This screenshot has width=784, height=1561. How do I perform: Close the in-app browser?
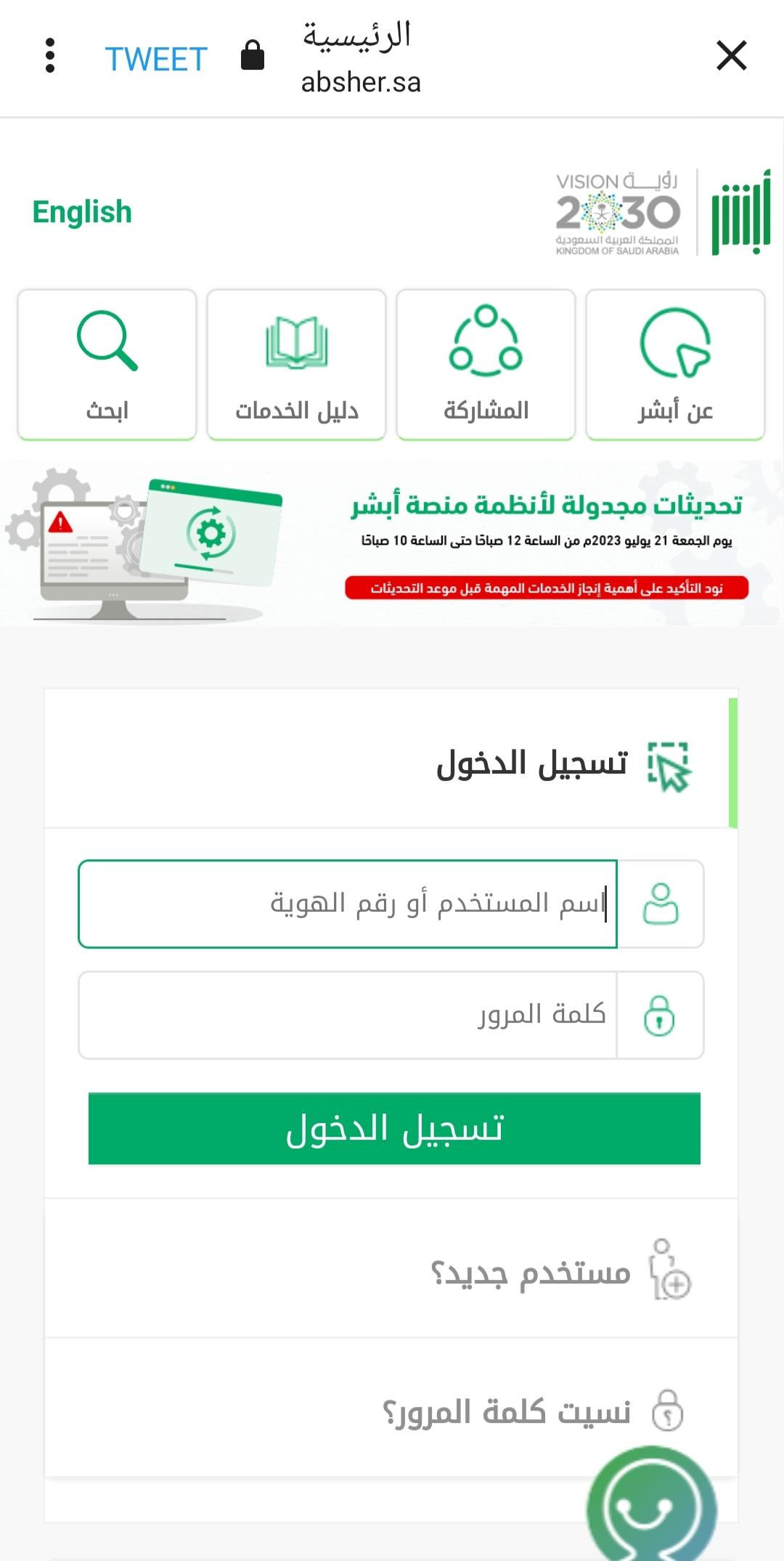[x=731, y=56]
